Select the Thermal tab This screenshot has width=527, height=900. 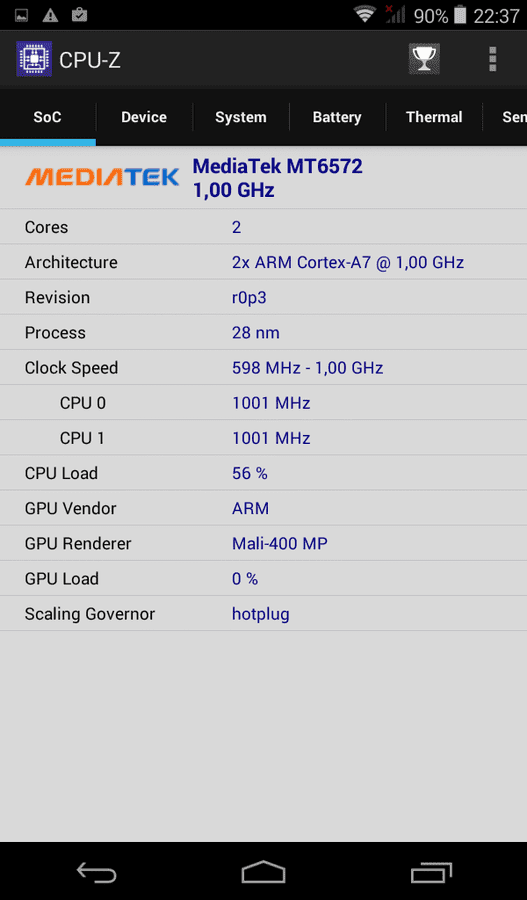[434, 117]
